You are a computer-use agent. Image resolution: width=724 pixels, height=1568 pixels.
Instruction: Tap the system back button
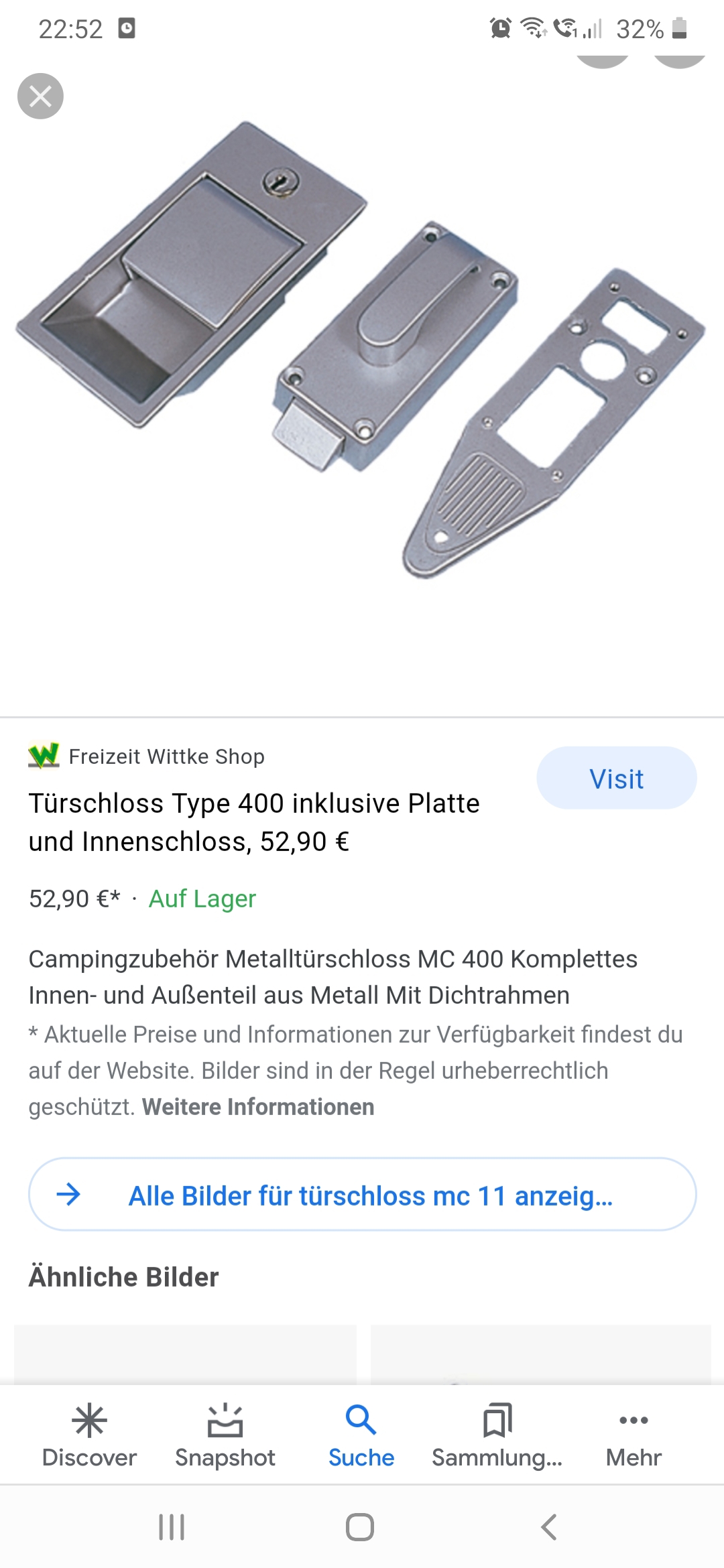click(x=549, y=1527)
